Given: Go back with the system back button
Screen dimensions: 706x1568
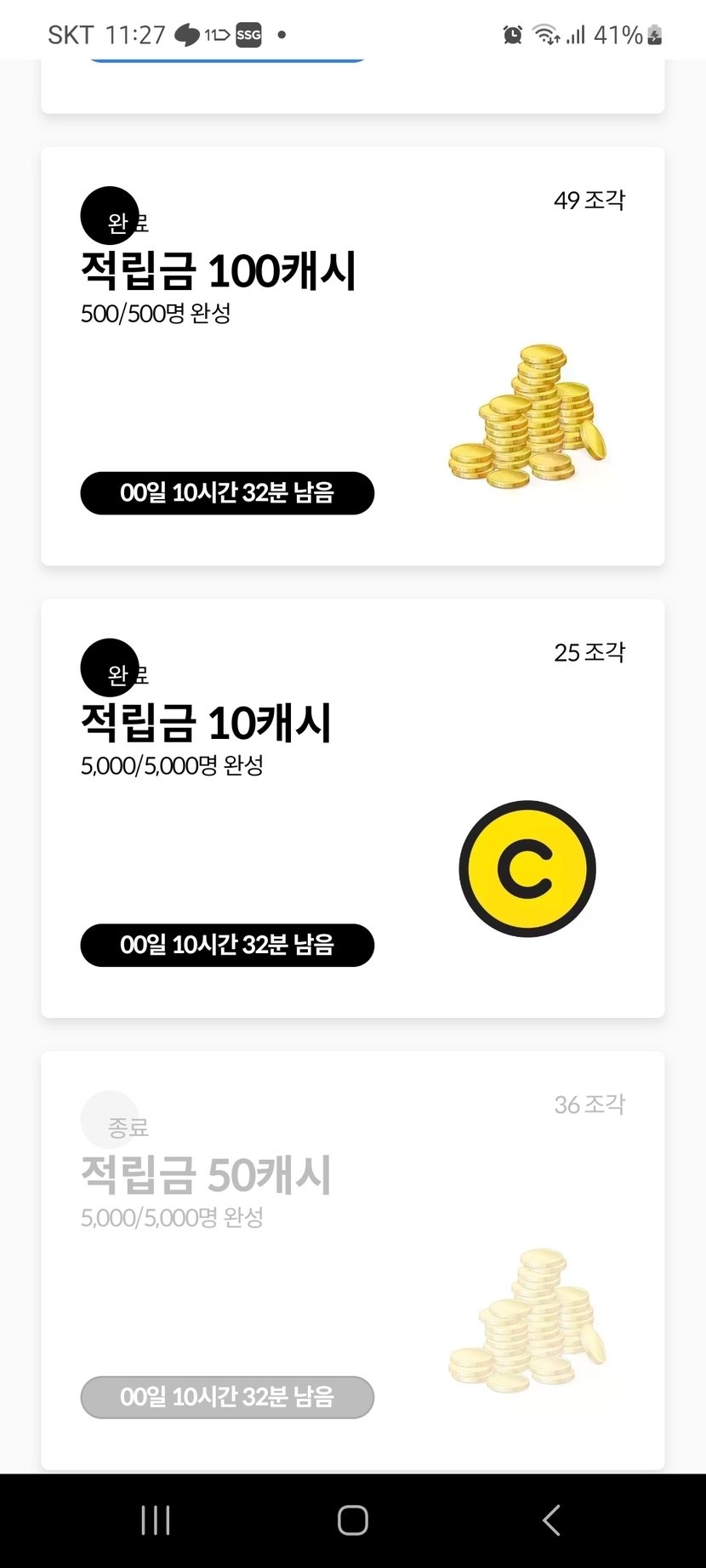Looking at the screenshot, I should [x=550, y=1520].
